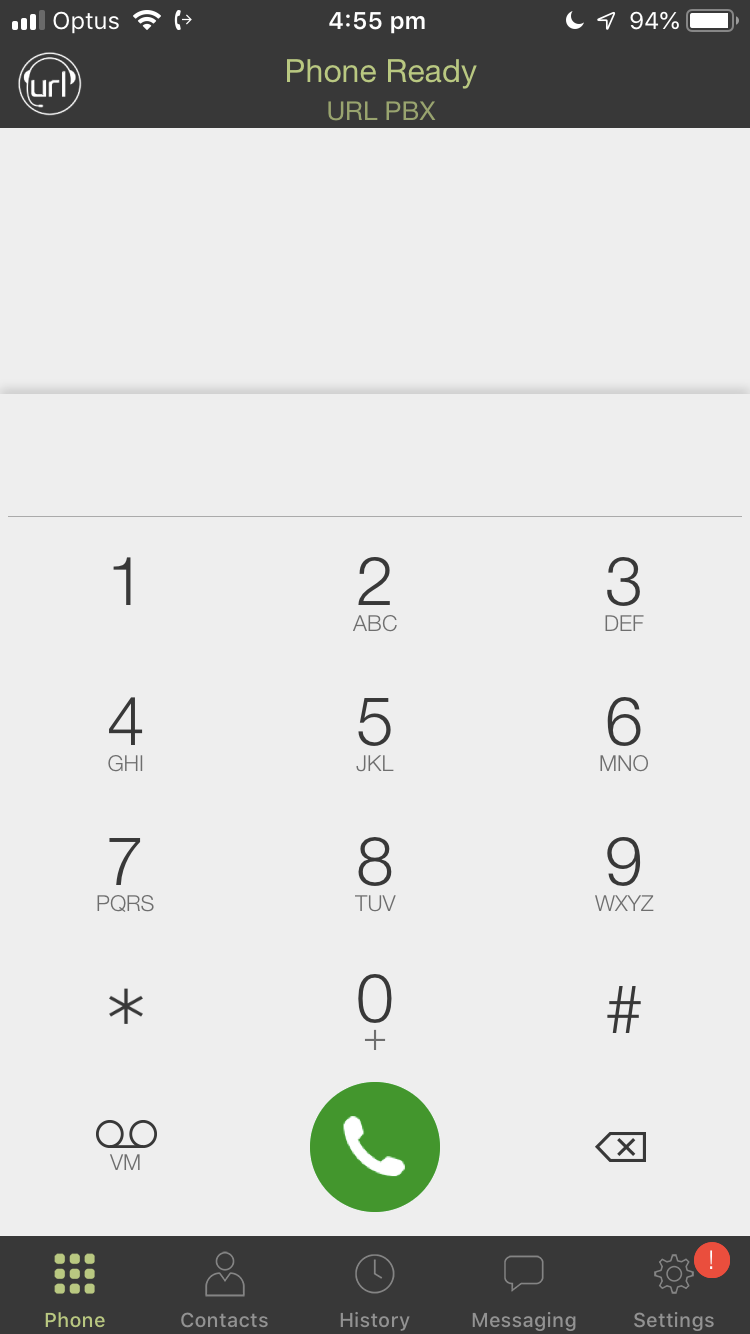Tap the 2 ABC key
Viewport: 750px width, 1334px height.
(375, 594)
